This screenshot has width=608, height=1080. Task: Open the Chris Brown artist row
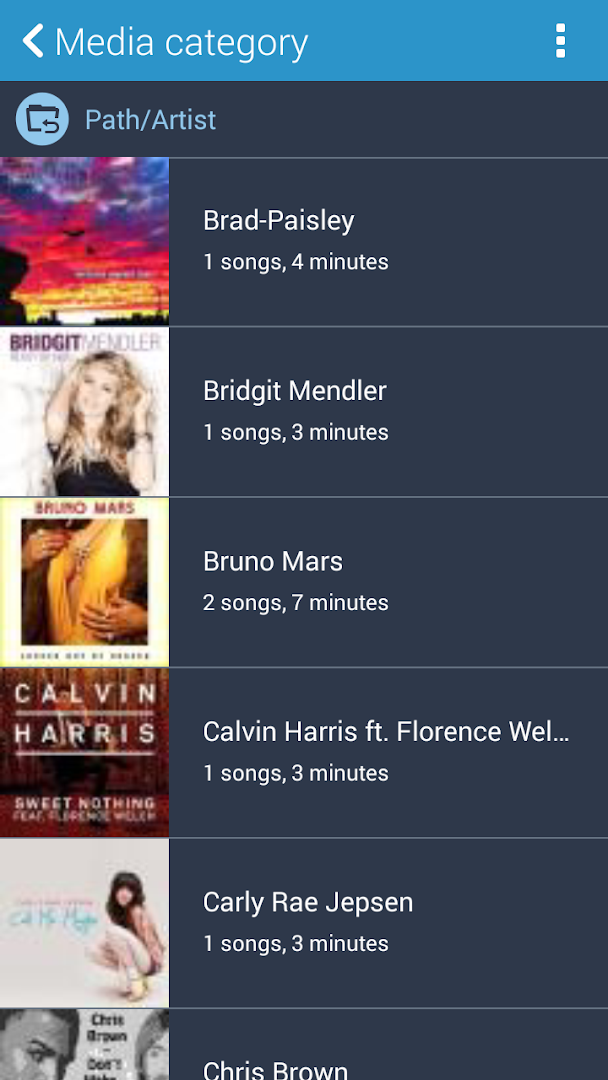coord(304,1055)
